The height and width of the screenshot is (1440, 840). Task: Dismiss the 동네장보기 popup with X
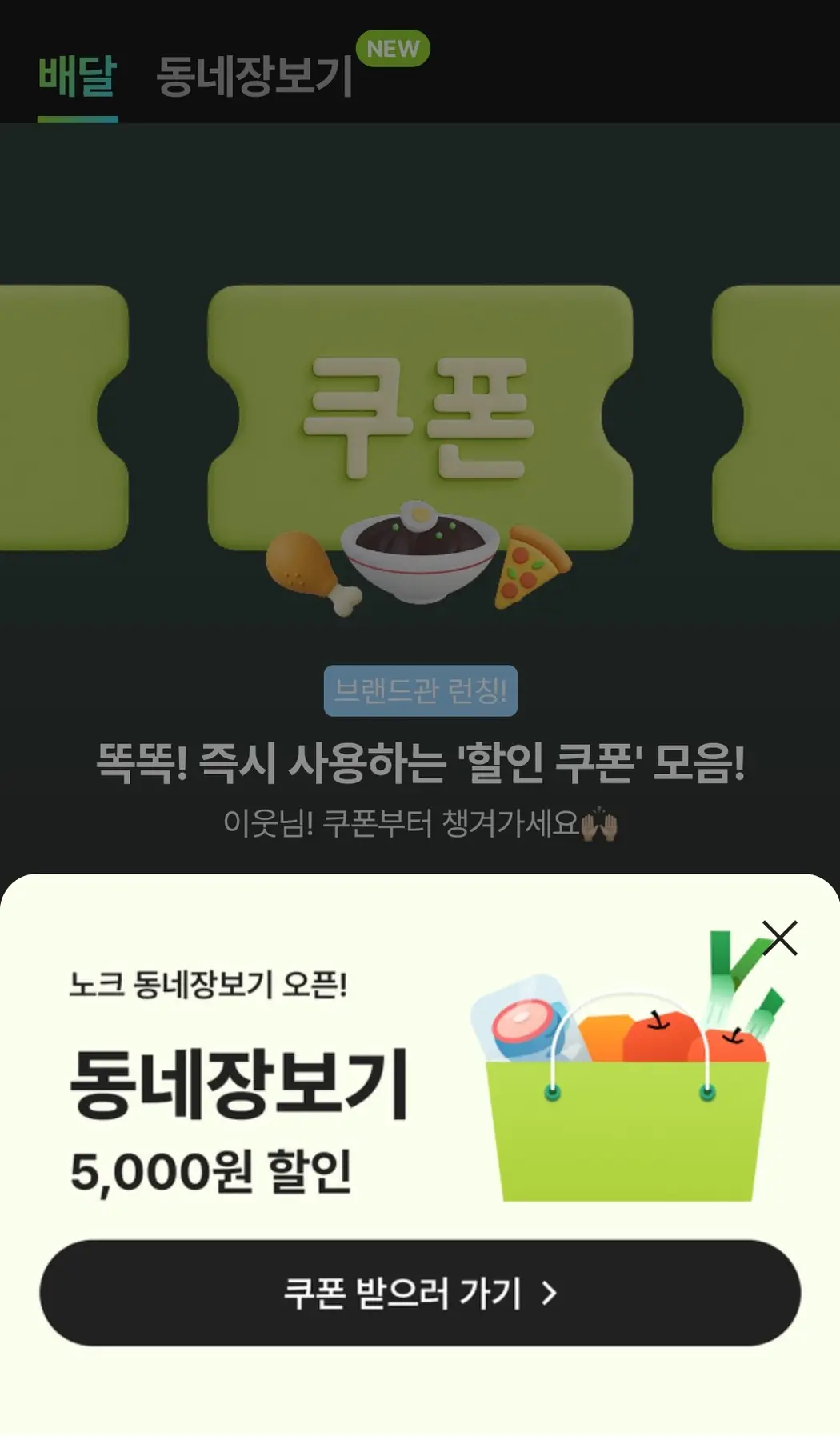click(779, 938)
